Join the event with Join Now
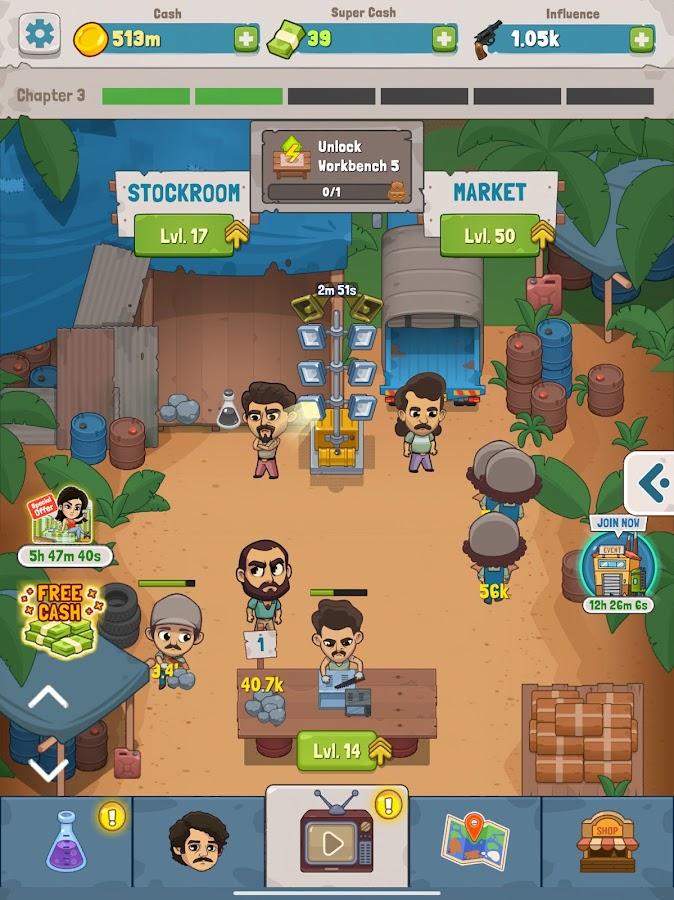Image resolution: width=674 pixels, height=900 pixels. pos(617,562)
